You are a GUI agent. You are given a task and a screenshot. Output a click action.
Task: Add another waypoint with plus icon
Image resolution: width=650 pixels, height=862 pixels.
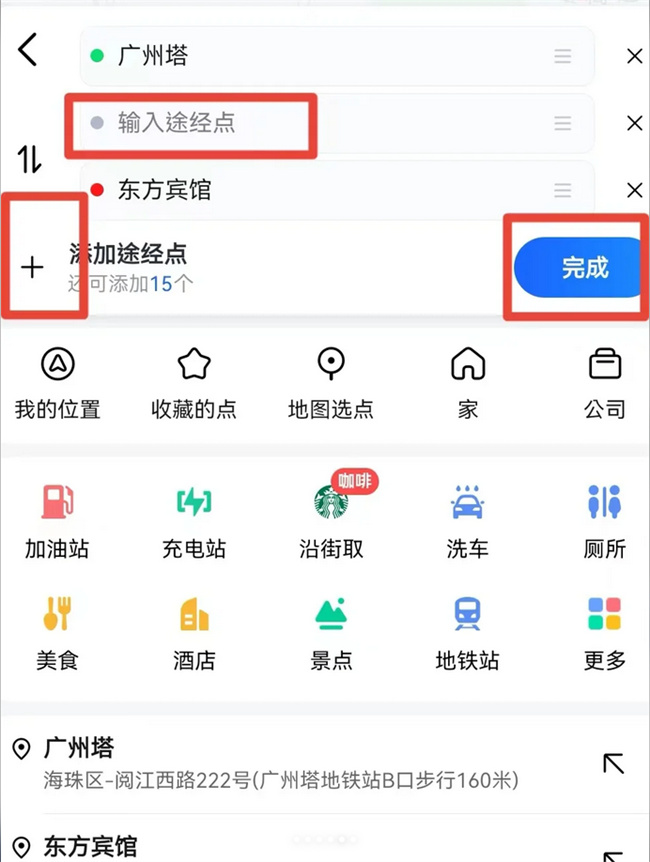click(x=33, y=267)
